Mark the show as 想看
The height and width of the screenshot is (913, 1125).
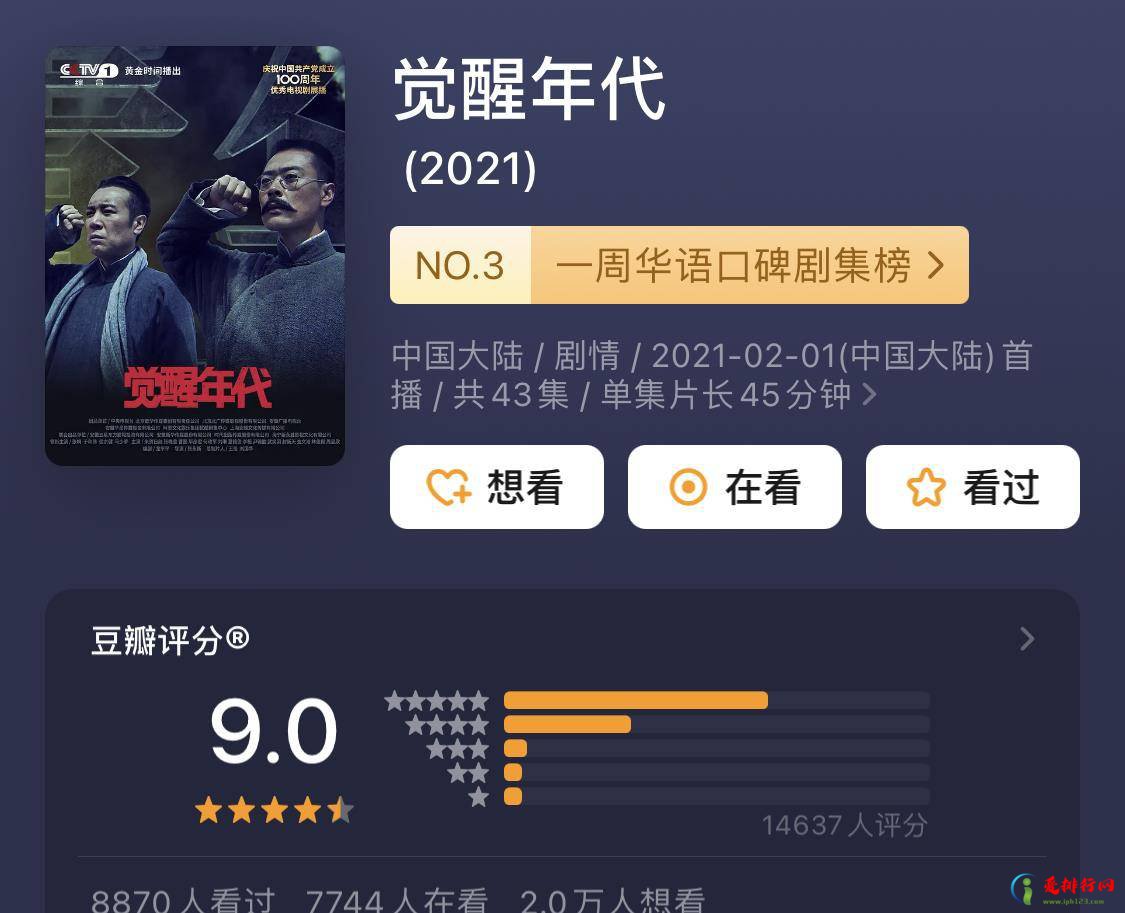pyautogui.click(x=496, y=487)
